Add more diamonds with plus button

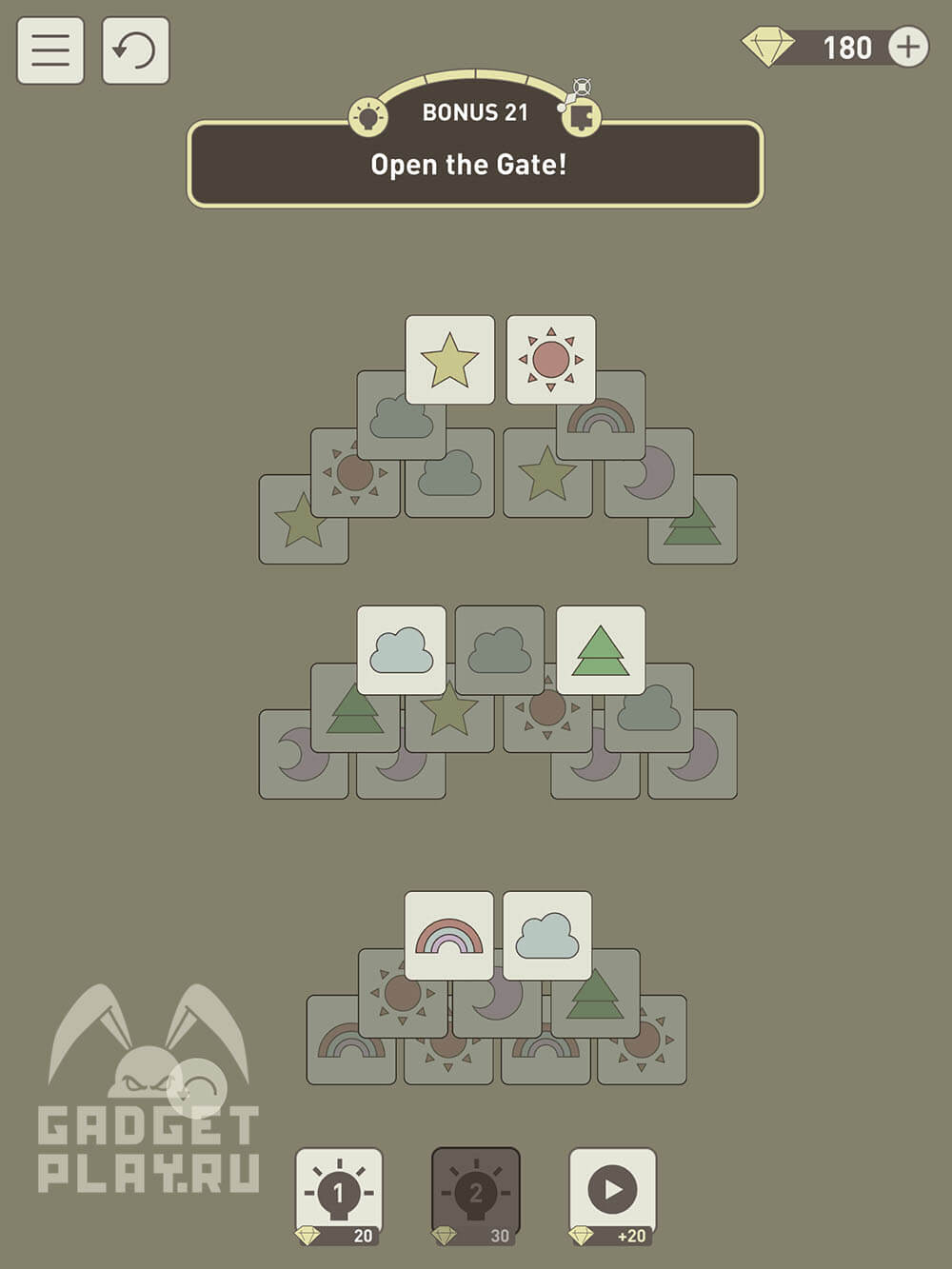click(908, 47)
